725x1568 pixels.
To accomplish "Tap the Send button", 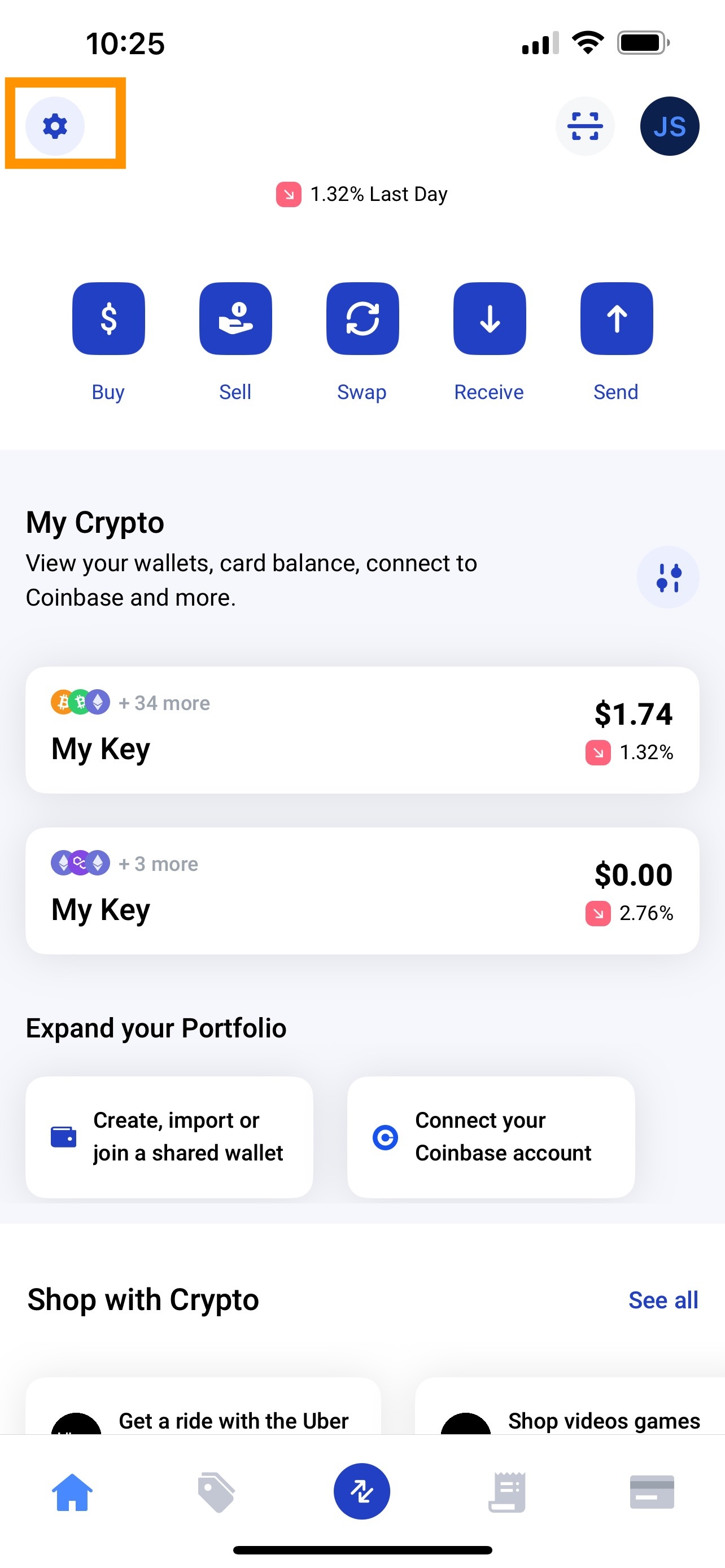I will pos(616,318).
